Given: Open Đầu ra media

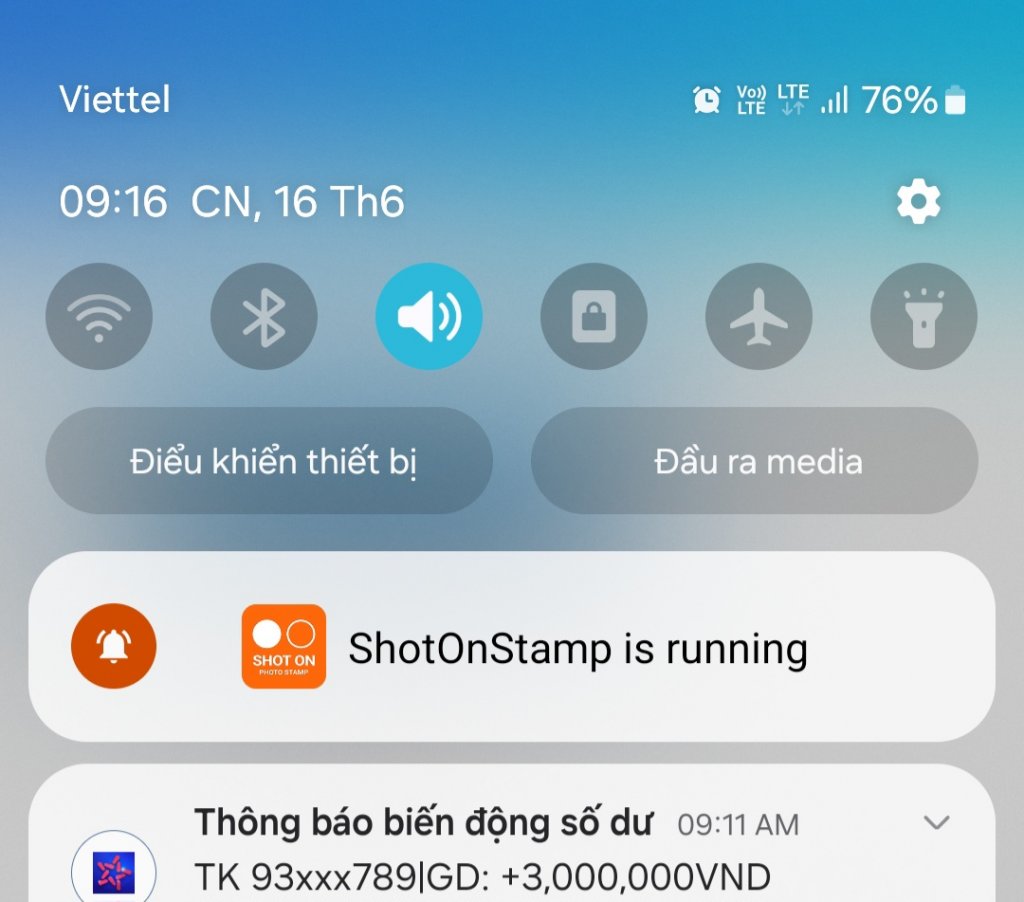Looking at the screenshot, I should pos(754,461).
